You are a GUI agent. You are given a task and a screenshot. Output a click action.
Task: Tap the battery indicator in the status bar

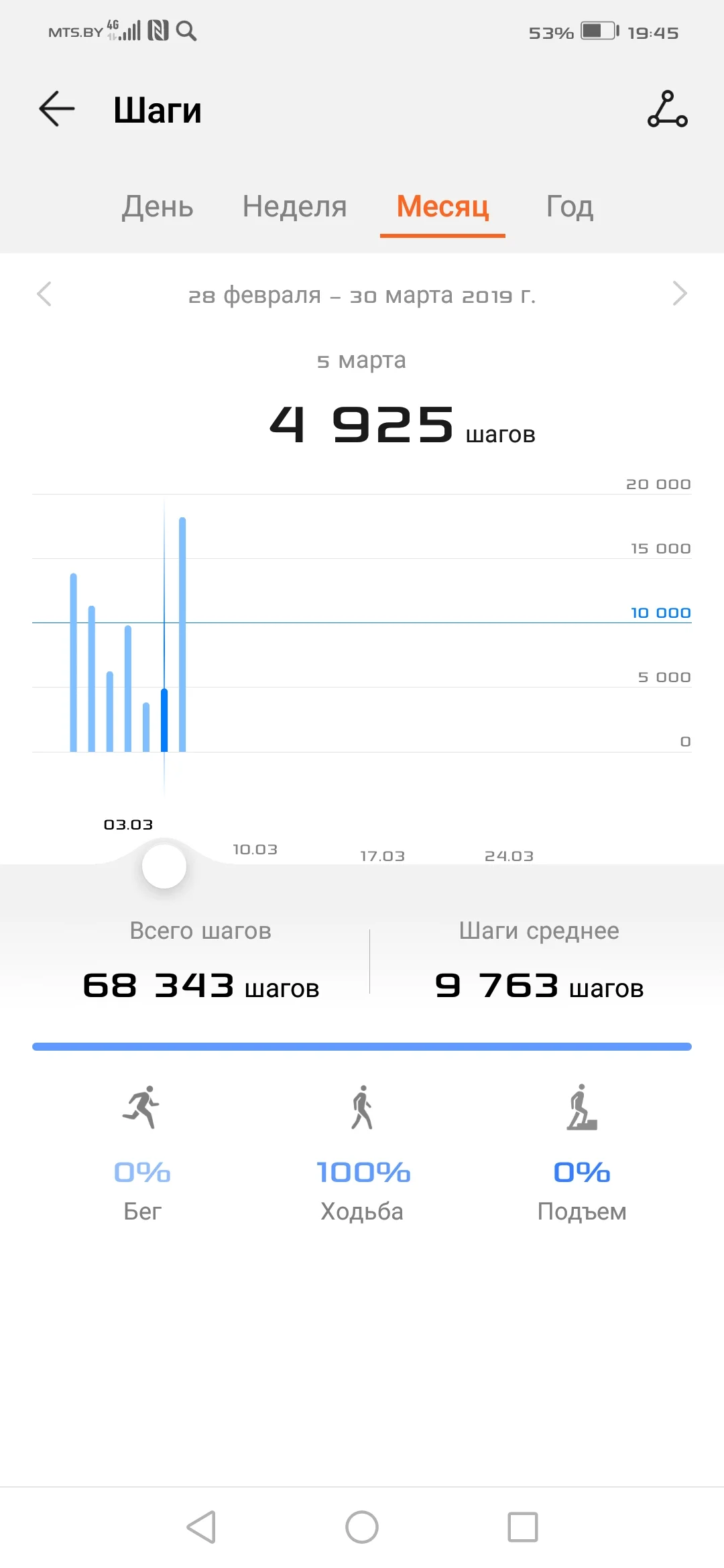[x=595, y=30]
